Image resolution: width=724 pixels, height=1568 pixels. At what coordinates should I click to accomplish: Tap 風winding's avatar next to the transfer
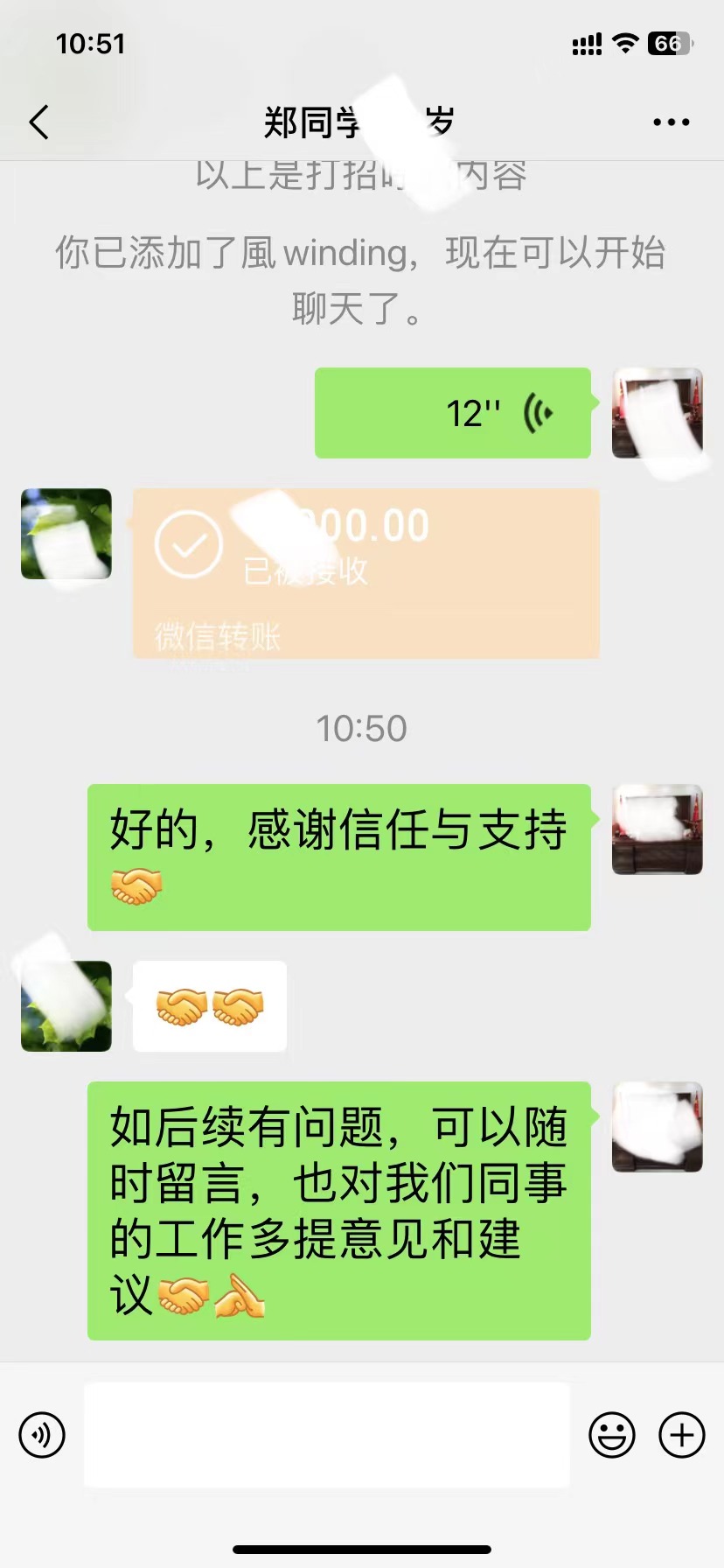pyautogui.click(x=65, y=534)
